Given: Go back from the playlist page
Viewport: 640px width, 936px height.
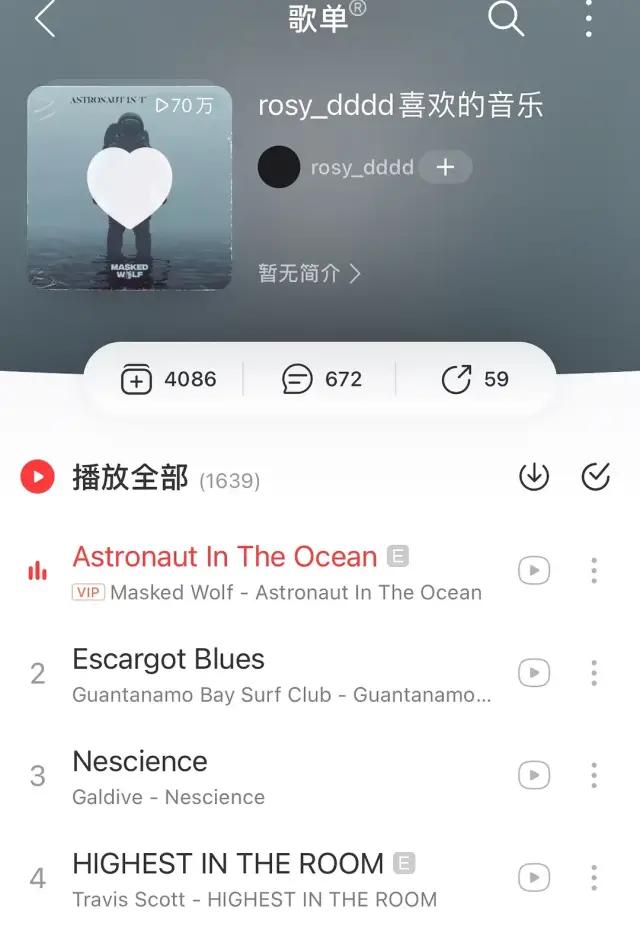Looking at the screenshot, I should [45, 19].
